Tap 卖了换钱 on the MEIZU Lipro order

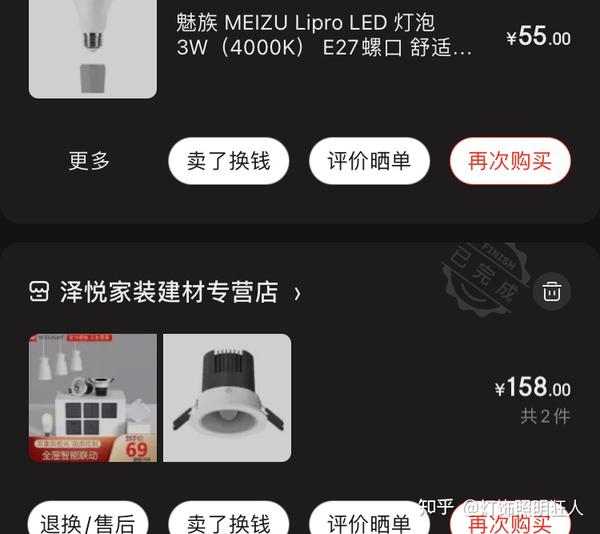(x=228, y=161)
